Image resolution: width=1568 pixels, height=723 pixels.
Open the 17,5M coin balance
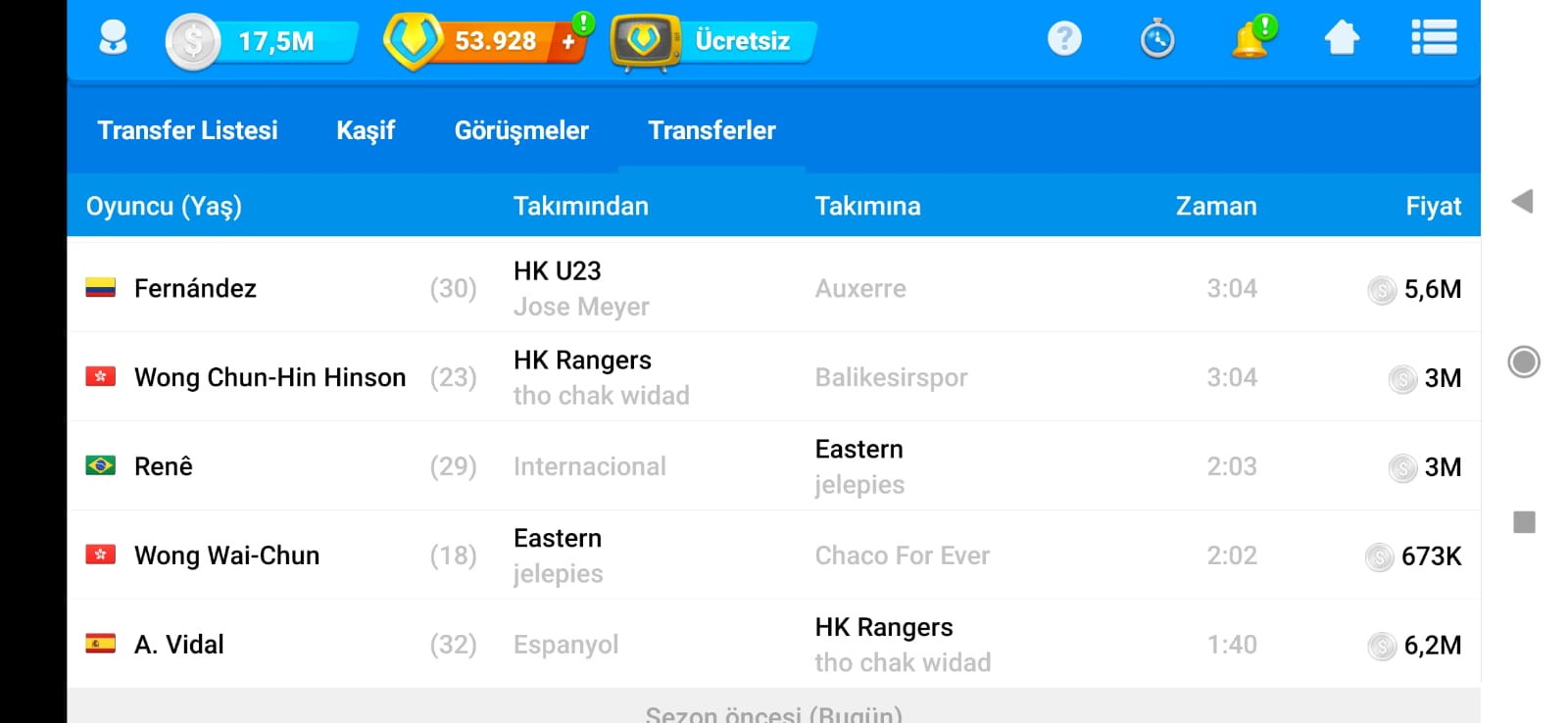click(x=260, y=41)
